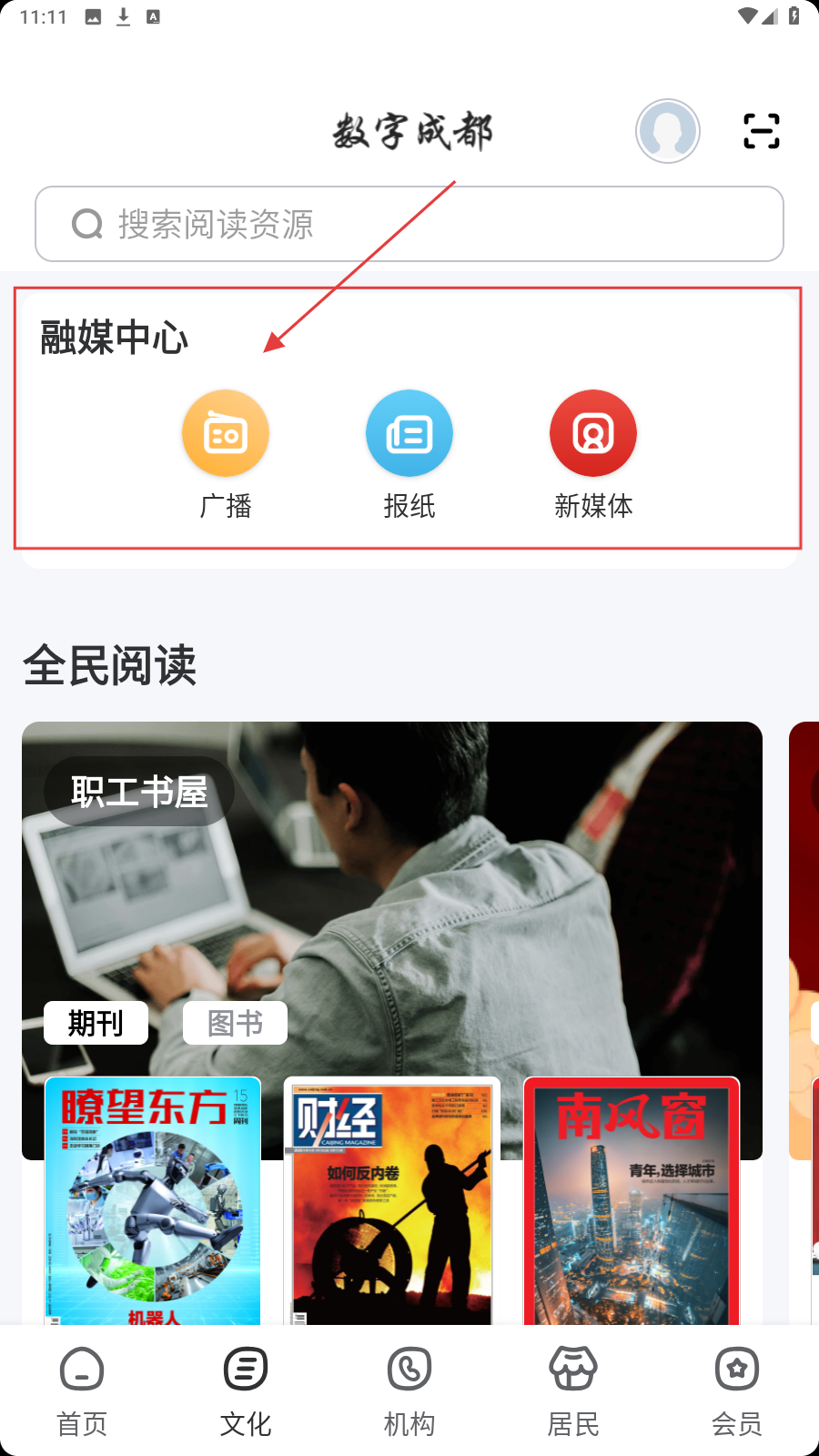Open the scan code icon
Screen dimensions: 819x1456
coord(761,131)
